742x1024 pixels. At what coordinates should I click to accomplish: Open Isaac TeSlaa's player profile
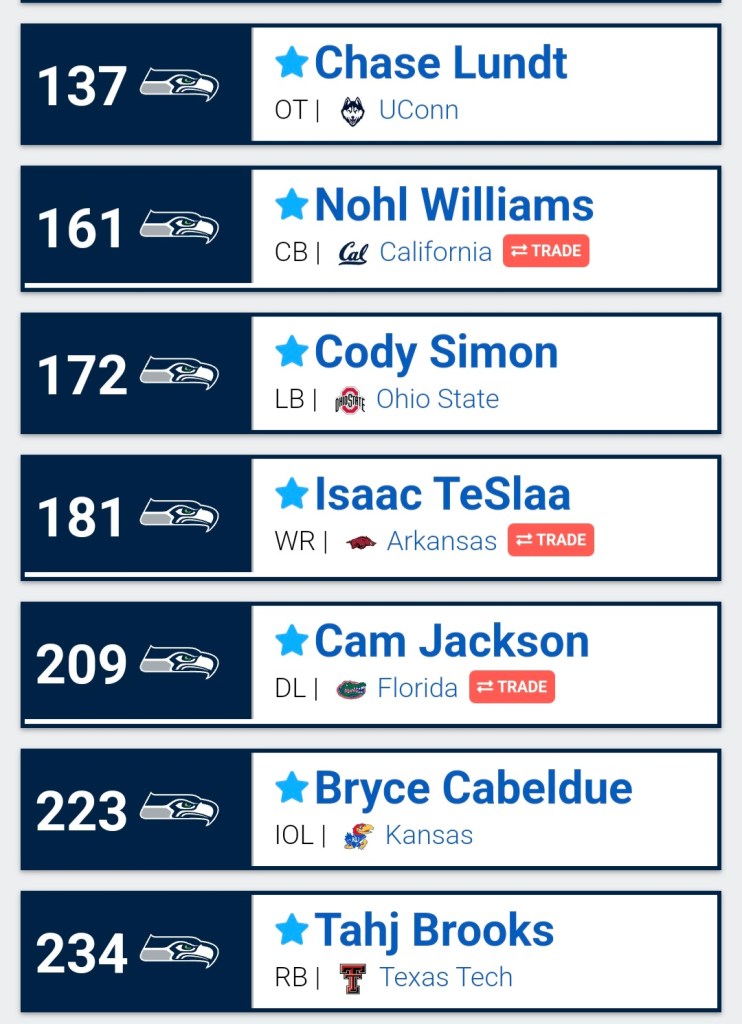pyautogui.click(x=442, y=495)
